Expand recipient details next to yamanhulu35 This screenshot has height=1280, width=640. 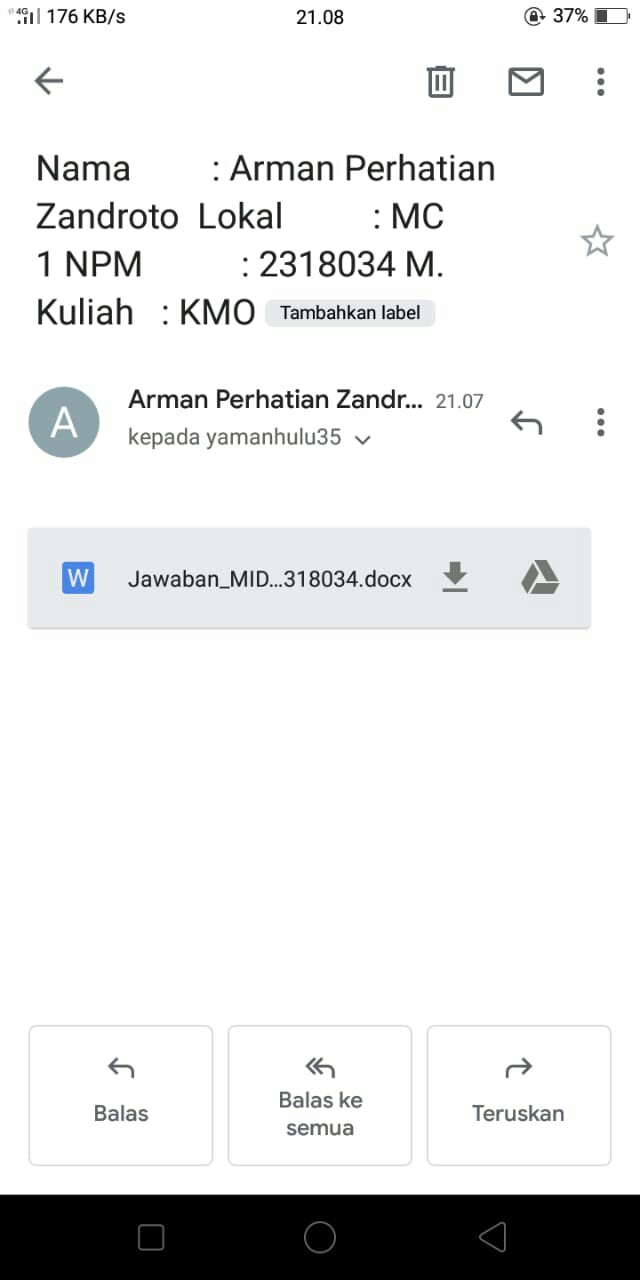coord(363,439)
